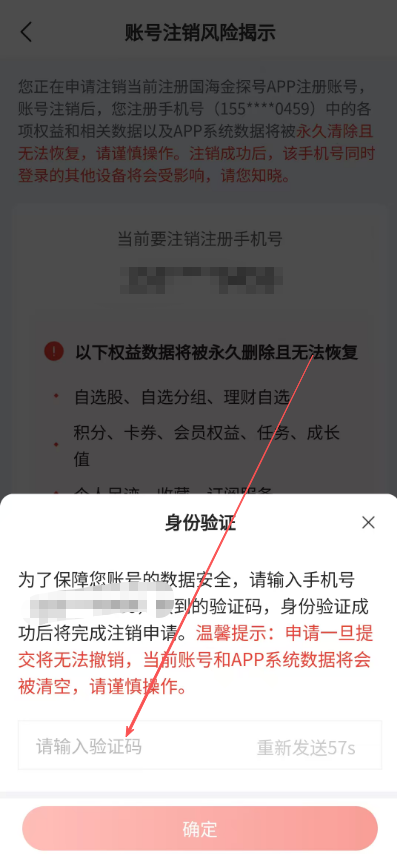This screenshot has height=854, width=397.
Task: Tap 确定 to confirm verification
Action: (x=199, y=828)
